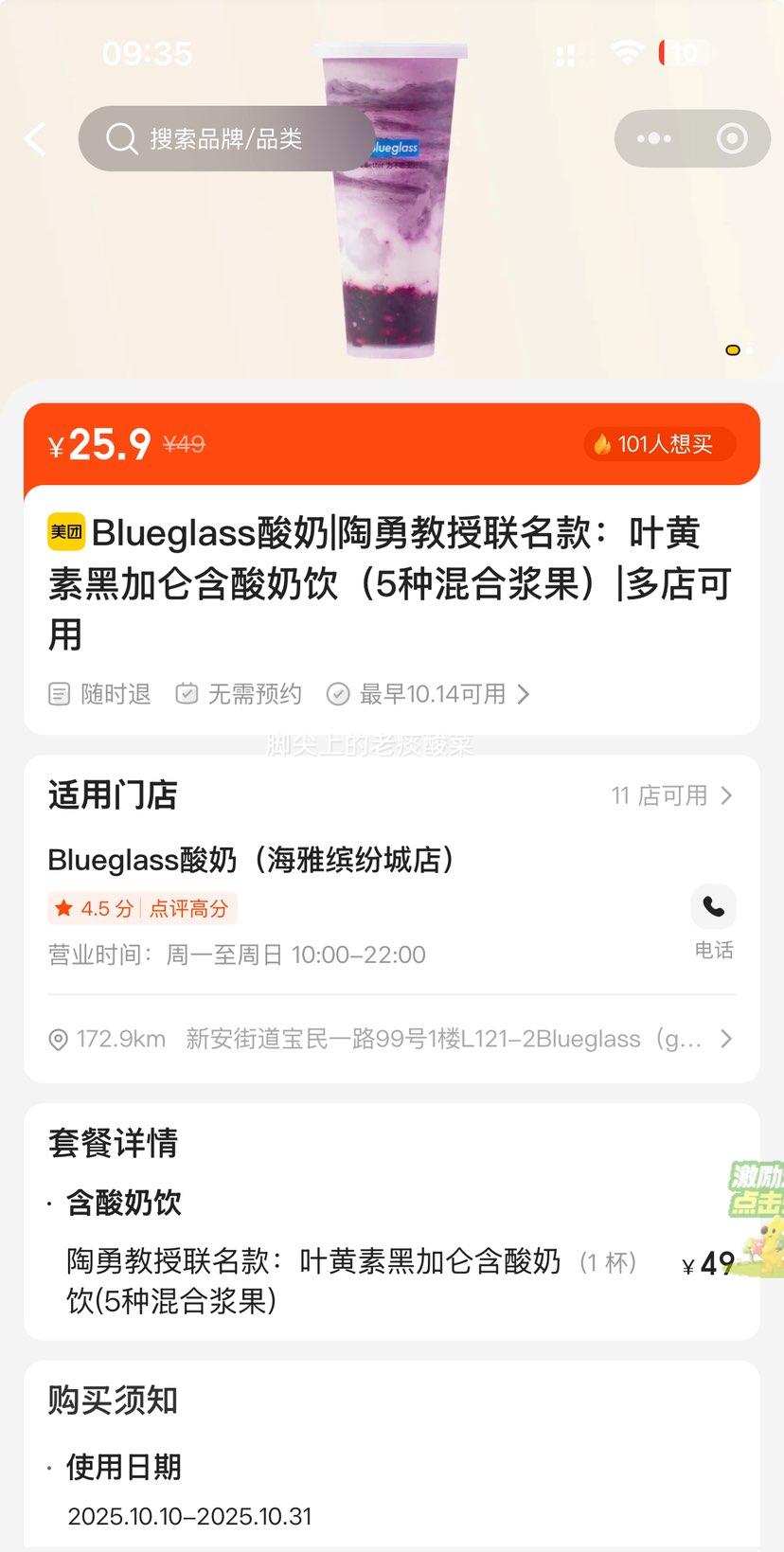Viewport: 784px width, 1552px height.
Task: Close the mini program with the circle icon
Action: pyautogui.click(x=732, y=139)
